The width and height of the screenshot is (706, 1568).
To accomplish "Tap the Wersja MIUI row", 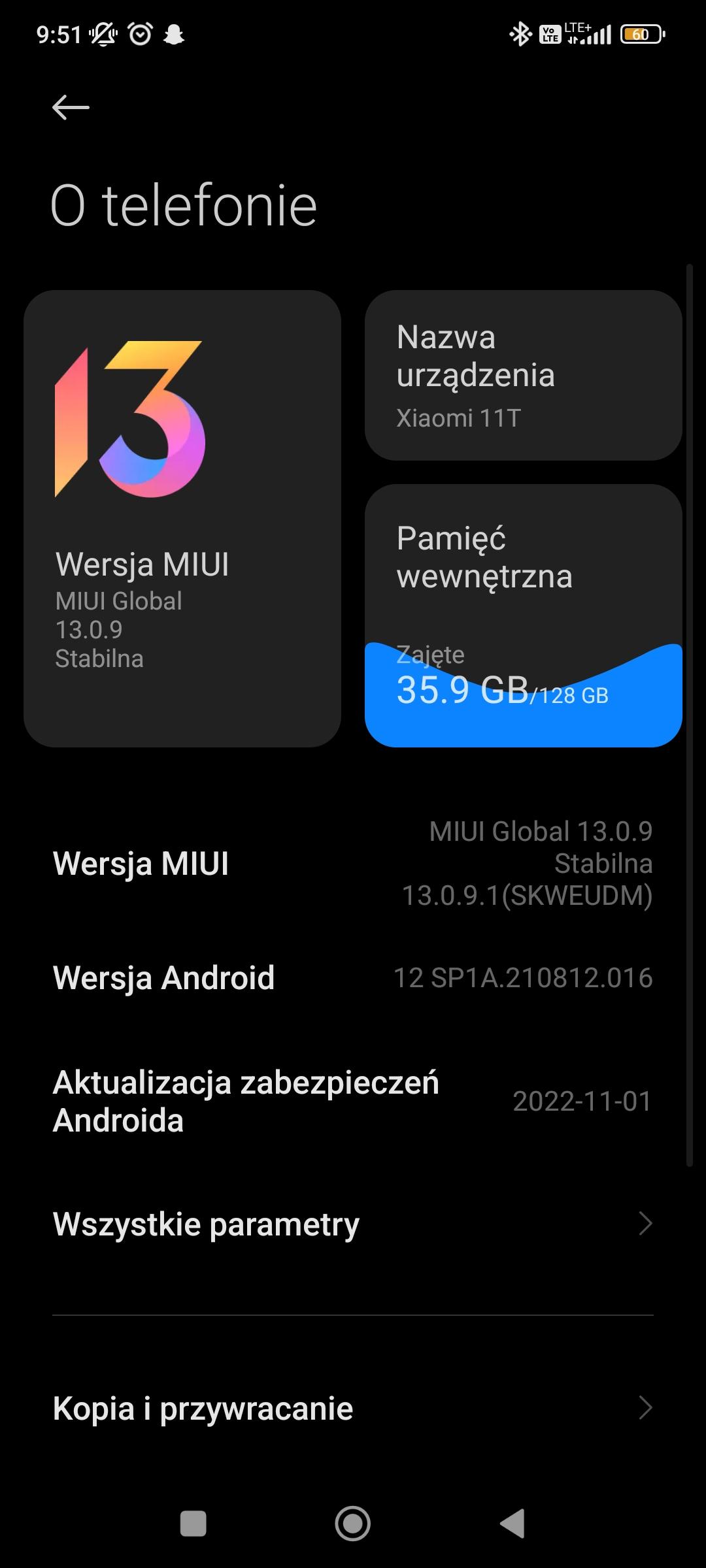I will pyautogui.click(x=353, y=863).
